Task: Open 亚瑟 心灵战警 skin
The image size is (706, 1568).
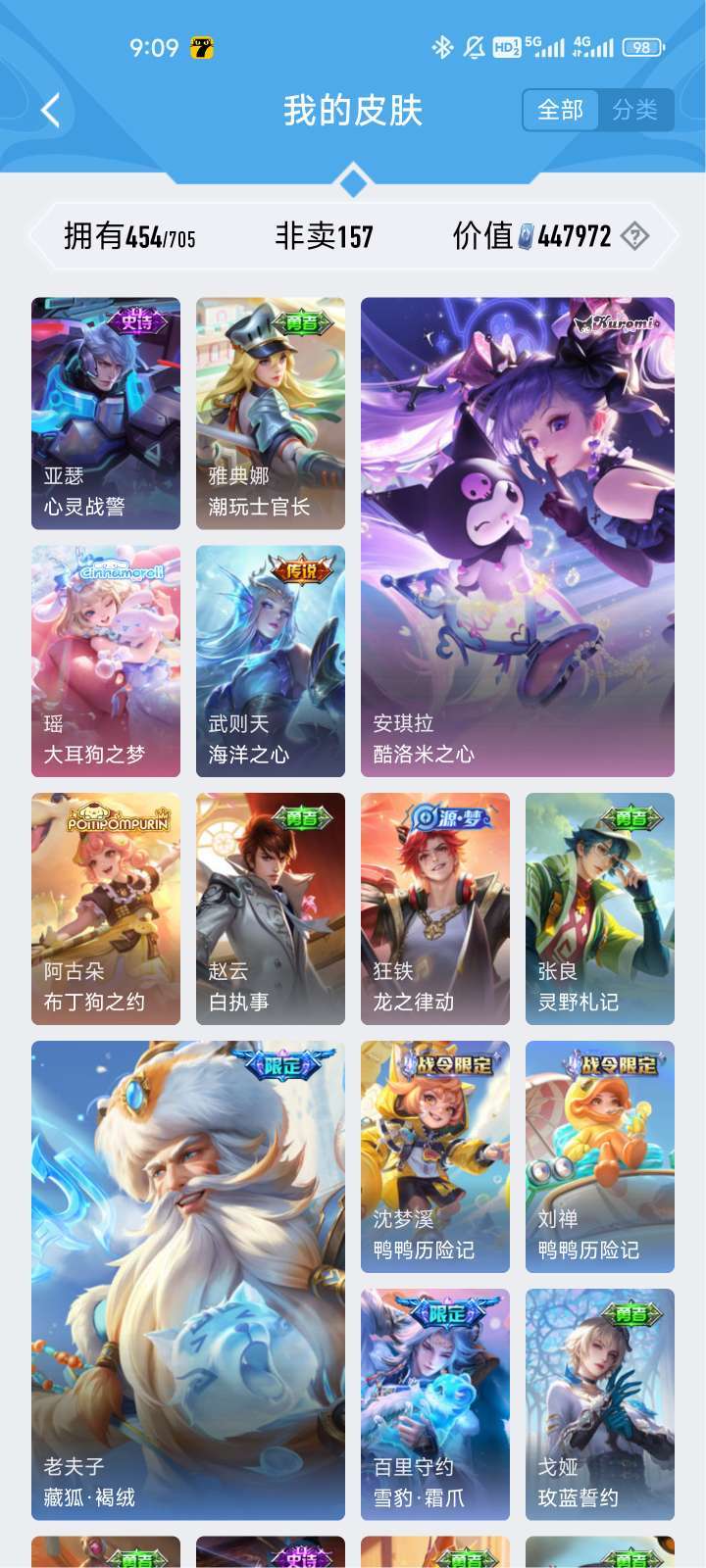Action: point(106,414)
